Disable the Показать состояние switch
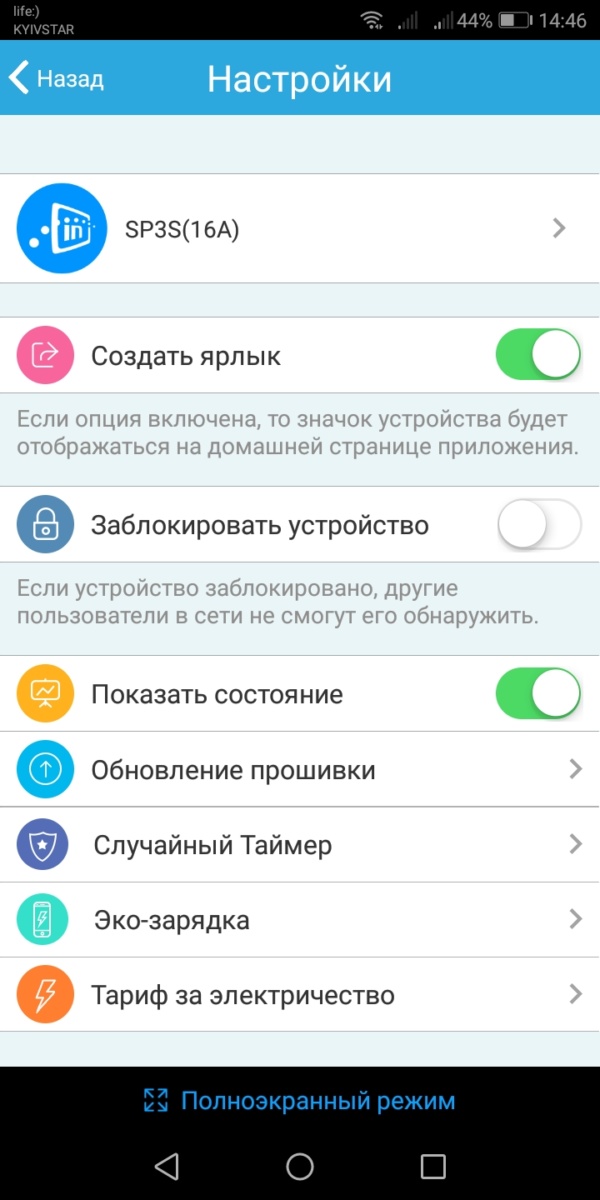Screen dimensions: 600x1200 538,694
